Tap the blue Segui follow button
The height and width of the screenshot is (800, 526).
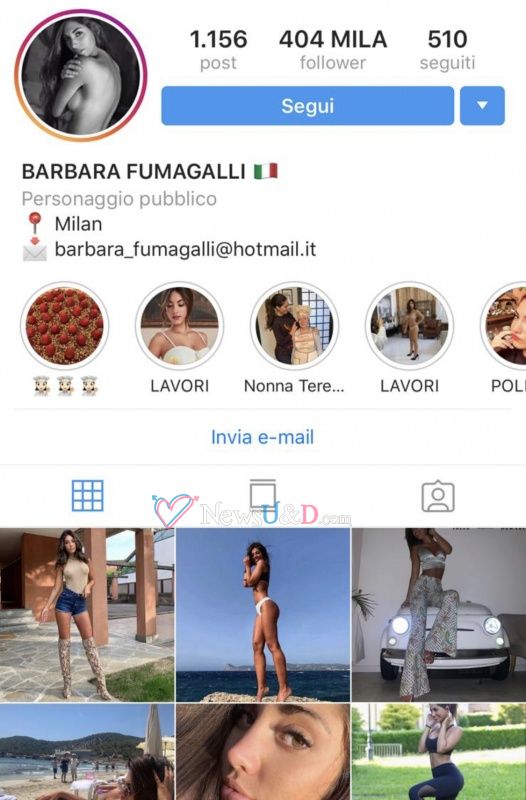pyautogui.click(x=307, y=106)
